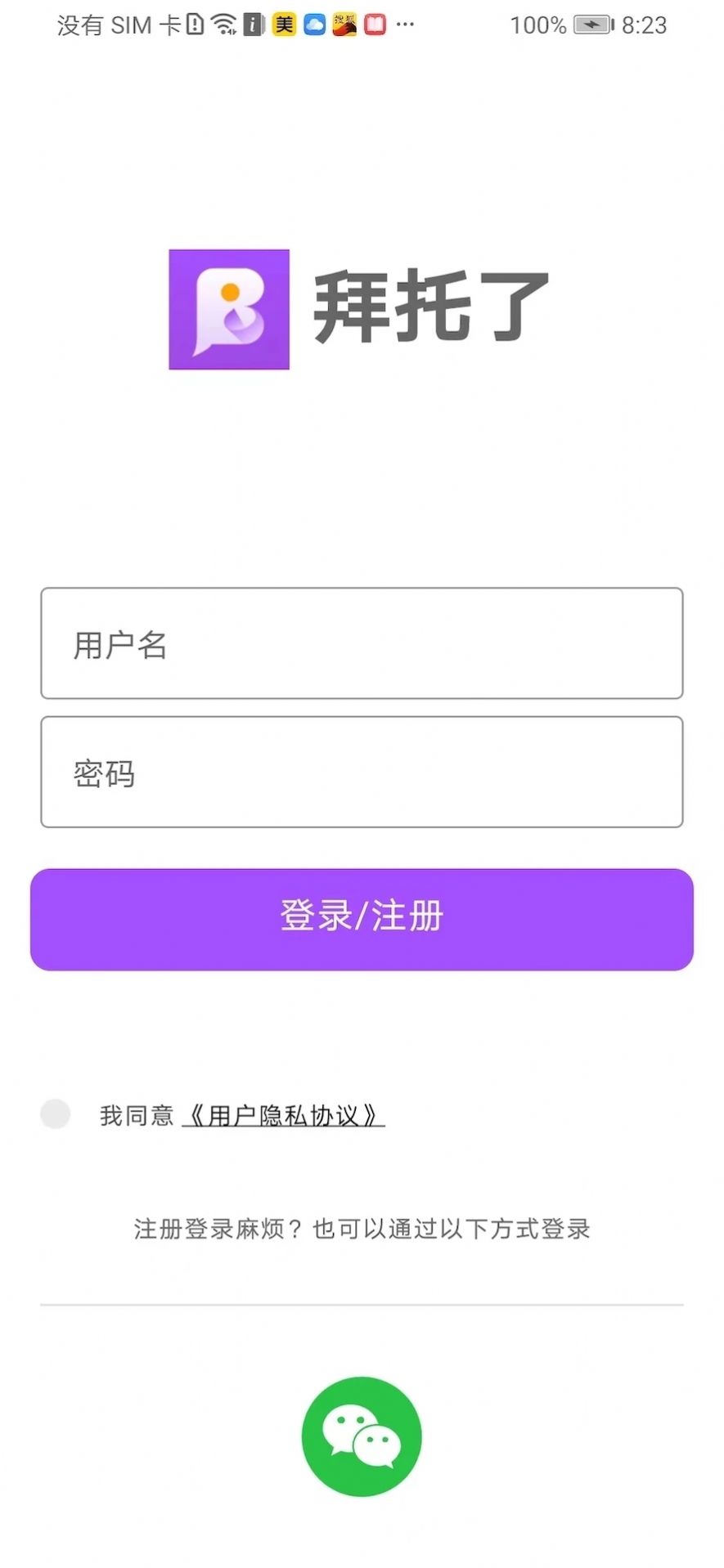Tap the 100% battery level indicator
Image resolution: width=724 pixels, height=1568 pixels.
coord(537,25)
